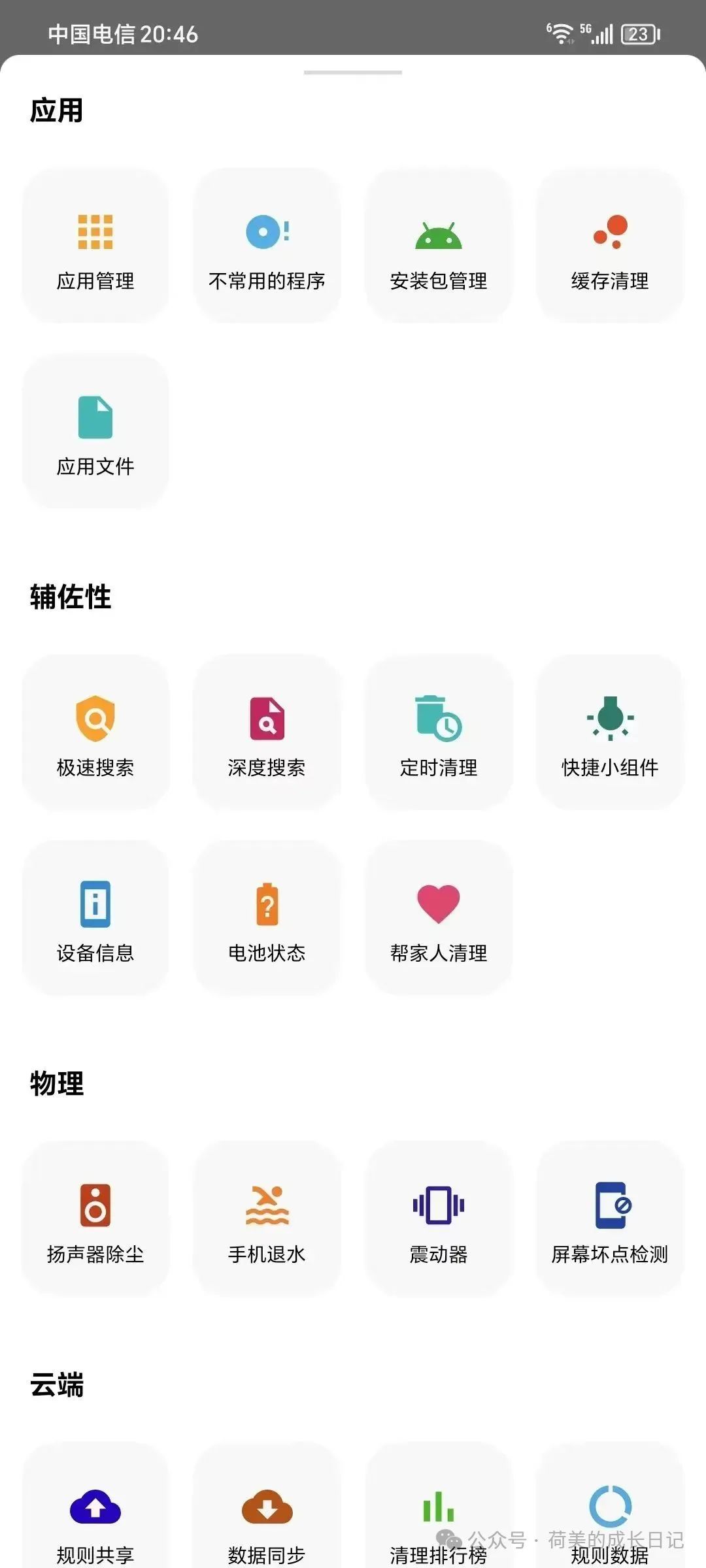706x1568 pixels.
Task: Open 应用文件 tile
Action: point(95,431)
